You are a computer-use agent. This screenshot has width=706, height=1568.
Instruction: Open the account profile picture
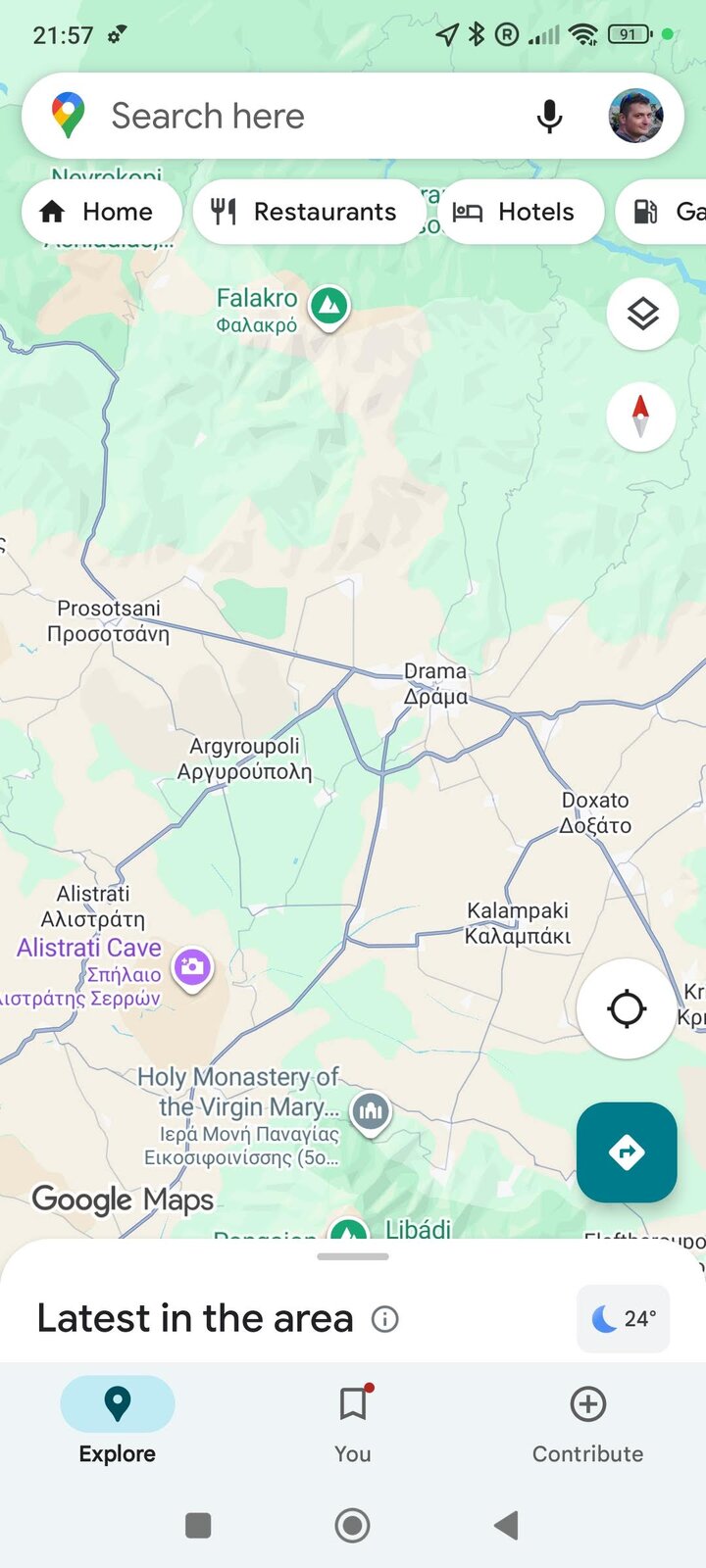635,117
